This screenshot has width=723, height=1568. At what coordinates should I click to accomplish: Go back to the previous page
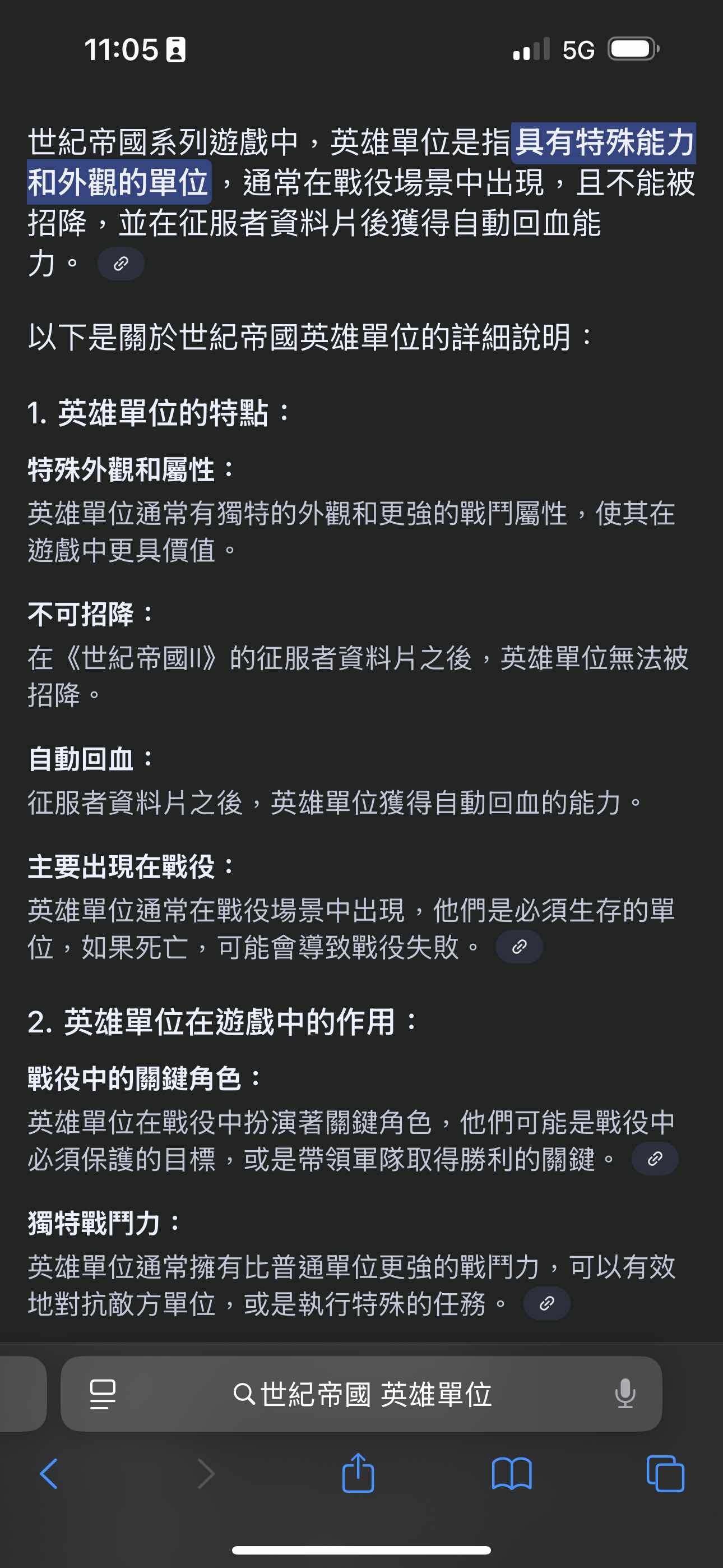click(x=49, y=1474)
